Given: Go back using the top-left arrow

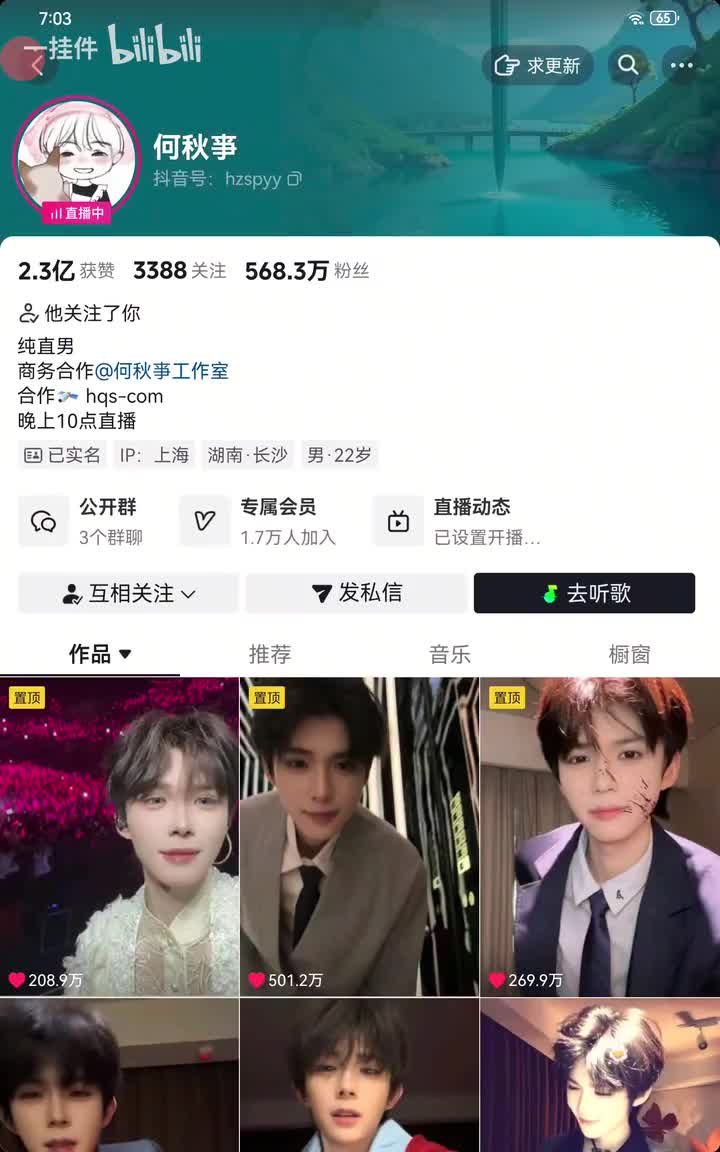Looking at the screenshot, I should (x=37, y=66).
